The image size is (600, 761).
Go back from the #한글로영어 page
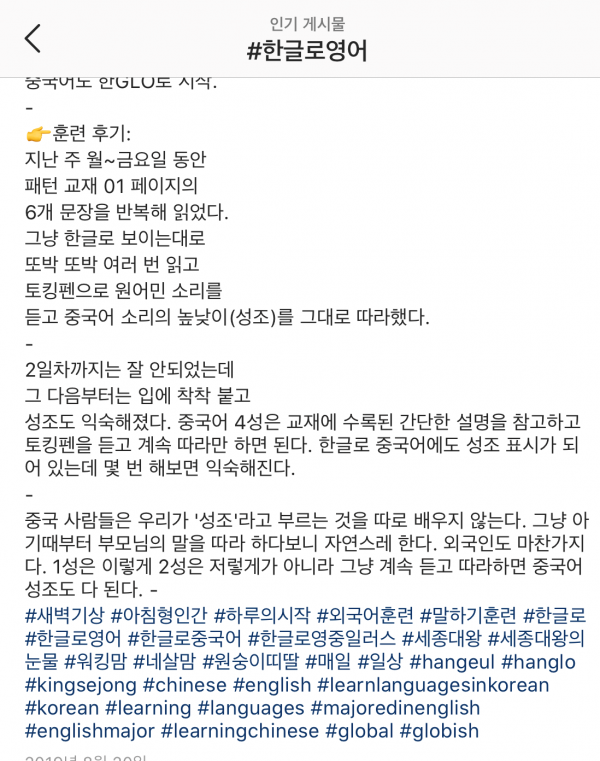(x=33, y=39)
